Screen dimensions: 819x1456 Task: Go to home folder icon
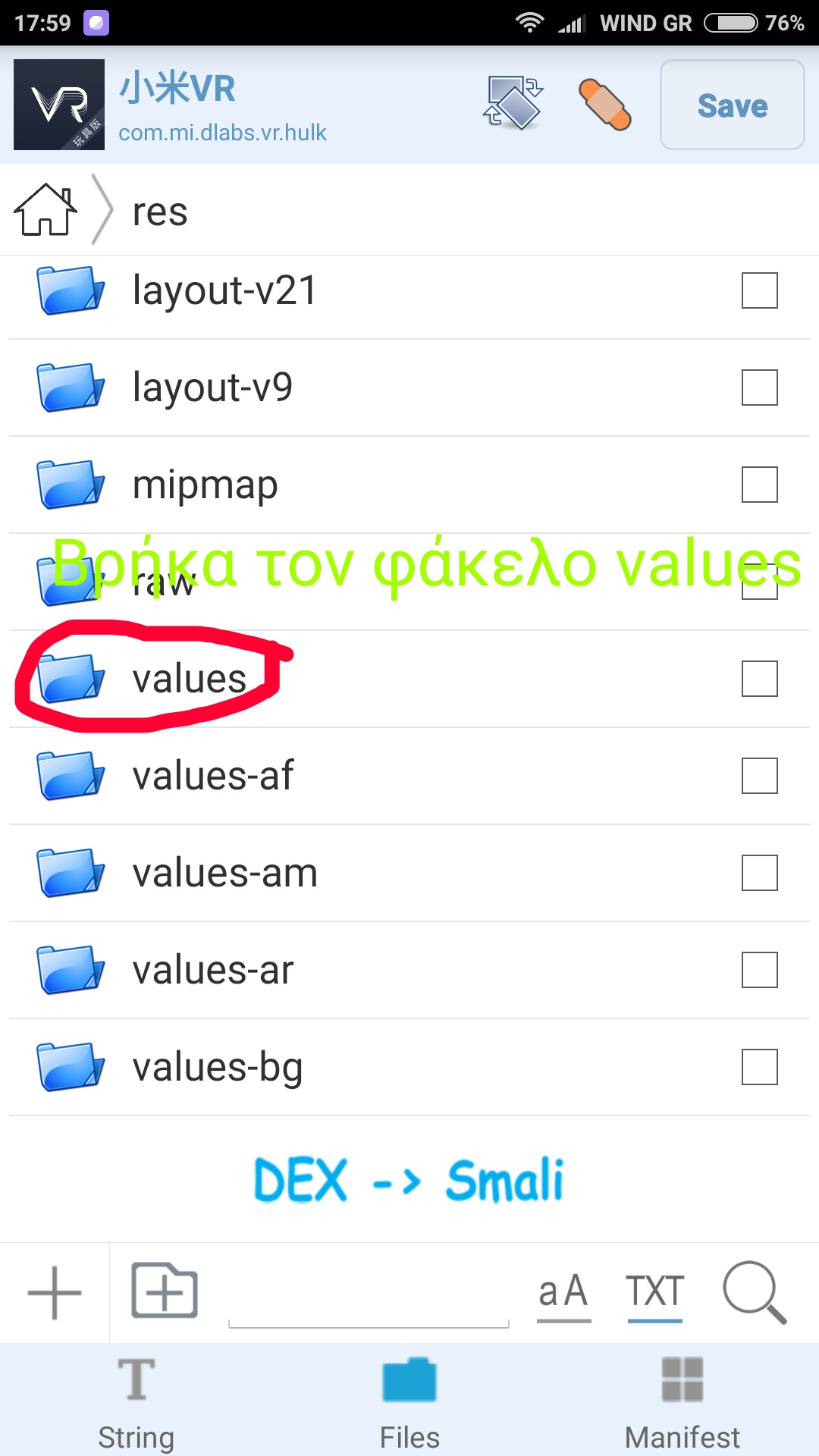(45, 210)
